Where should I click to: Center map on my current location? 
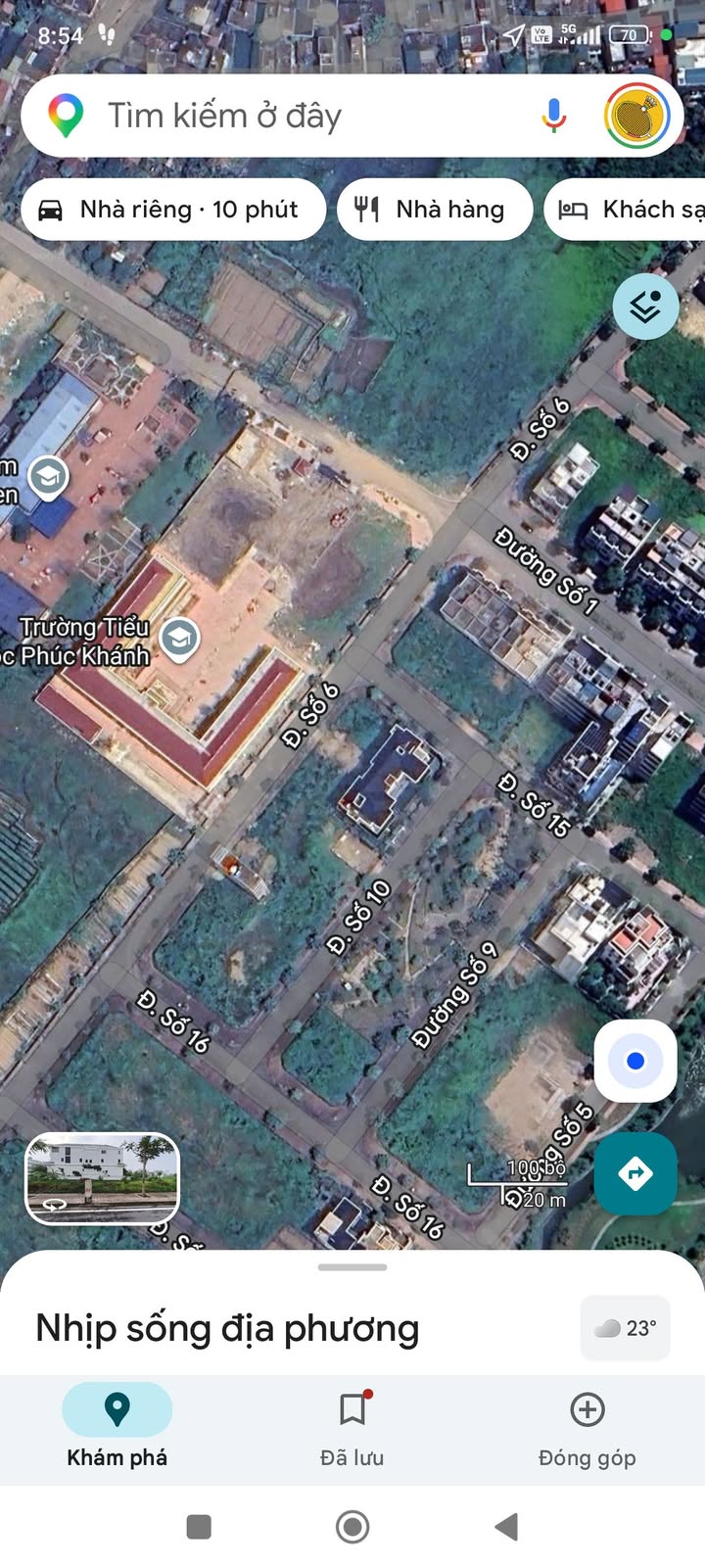click(635, 1061)
